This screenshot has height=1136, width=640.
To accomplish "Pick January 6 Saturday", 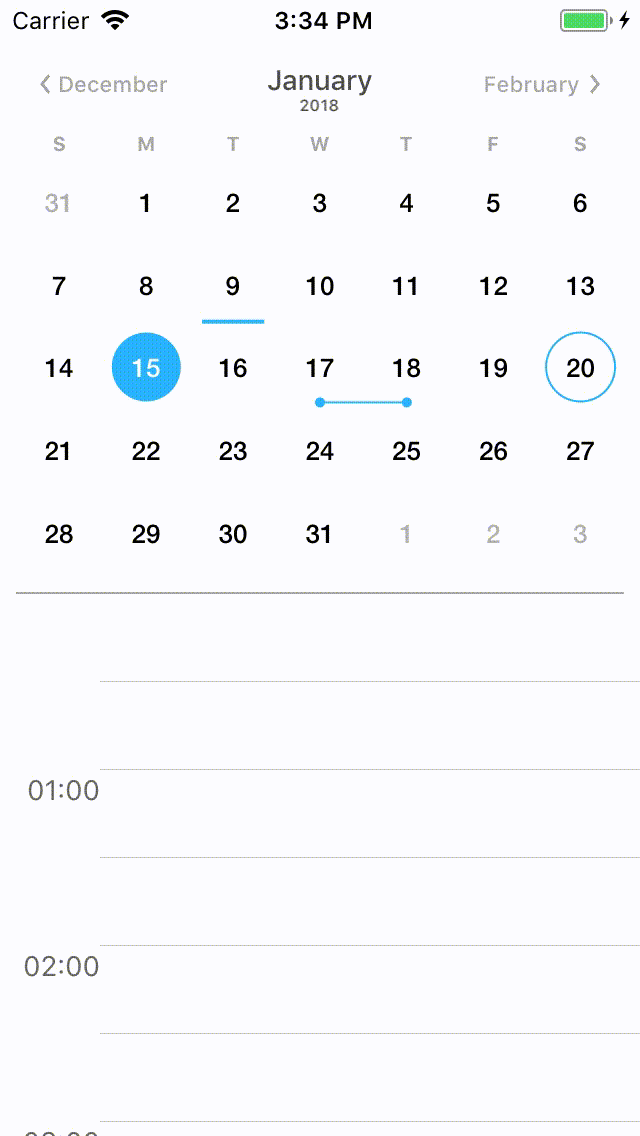I will coord(580,204).
